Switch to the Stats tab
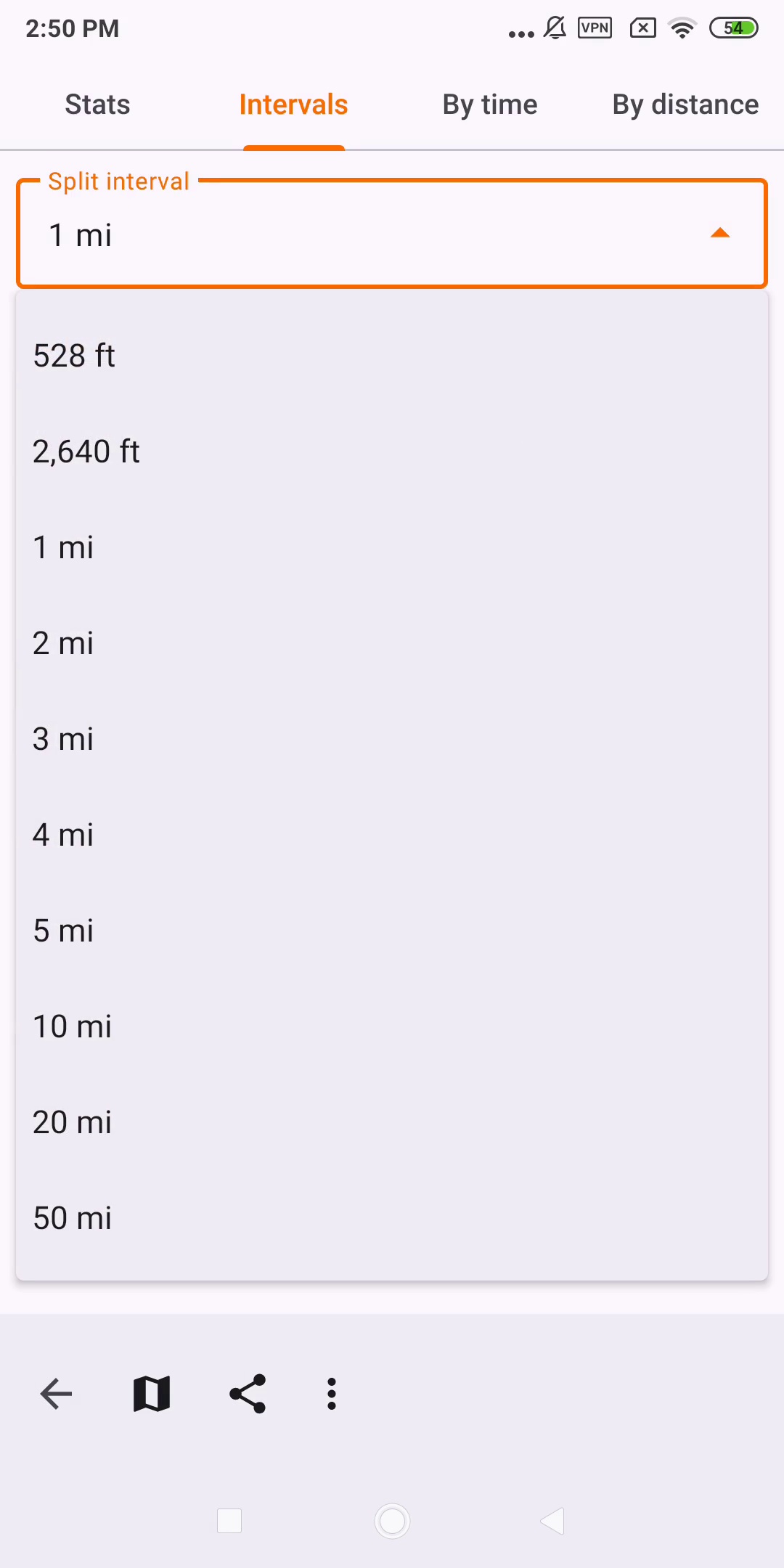 [97, 105]
